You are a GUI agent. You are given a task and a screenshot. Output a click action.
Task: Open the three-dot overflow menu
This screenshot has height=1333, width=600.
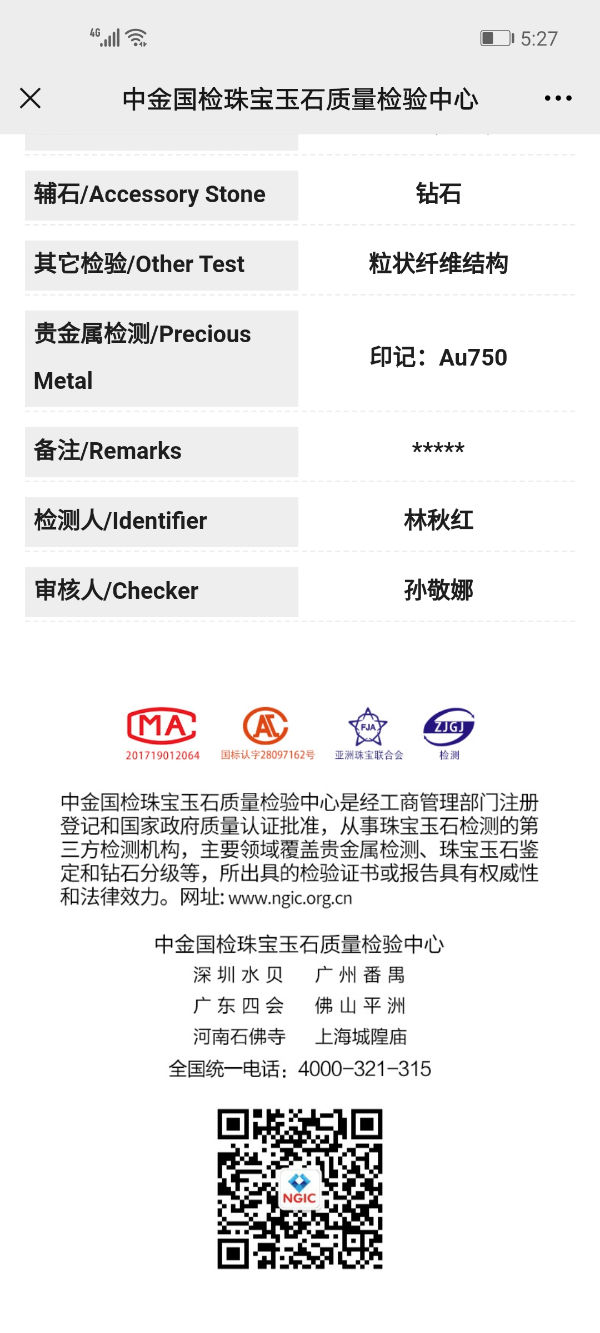click(x=558, y=98)
